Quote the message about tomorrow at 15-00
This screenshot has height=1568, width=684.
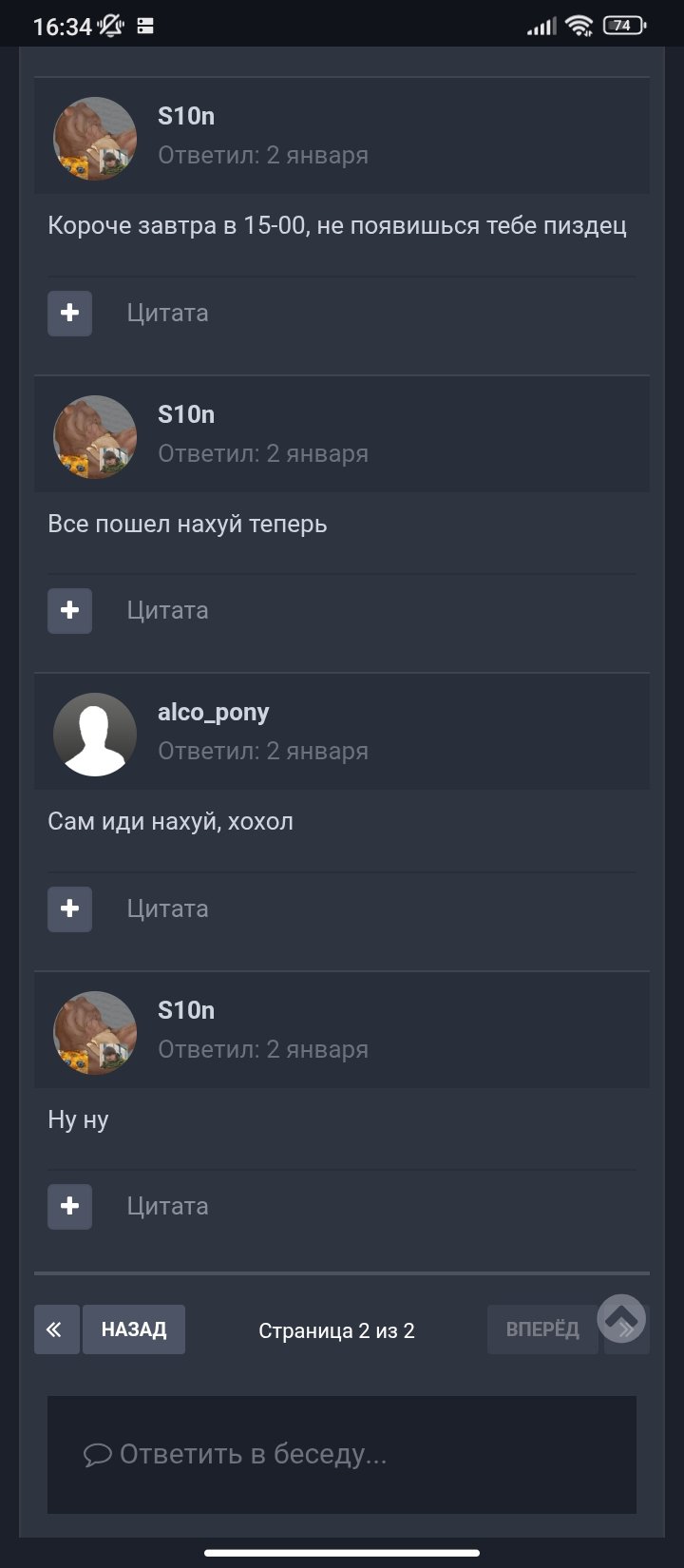coord(167,313)
